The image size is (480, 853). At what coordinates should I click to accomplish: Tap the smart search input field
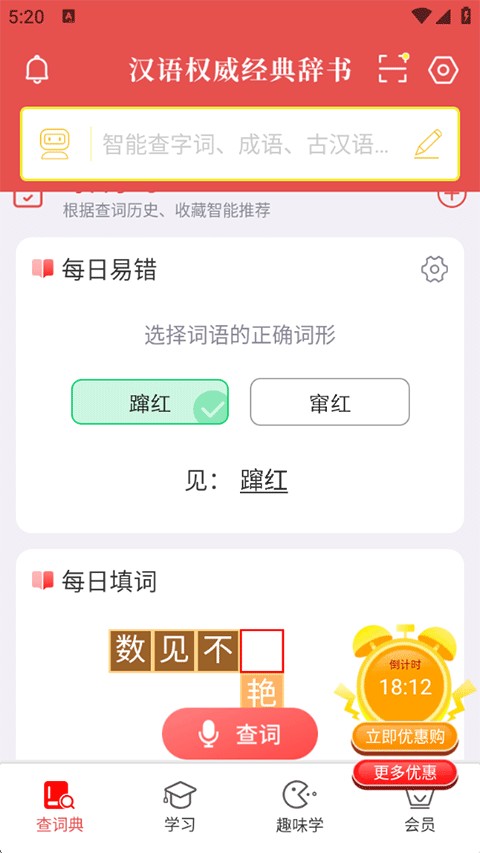tap(240, 144)
